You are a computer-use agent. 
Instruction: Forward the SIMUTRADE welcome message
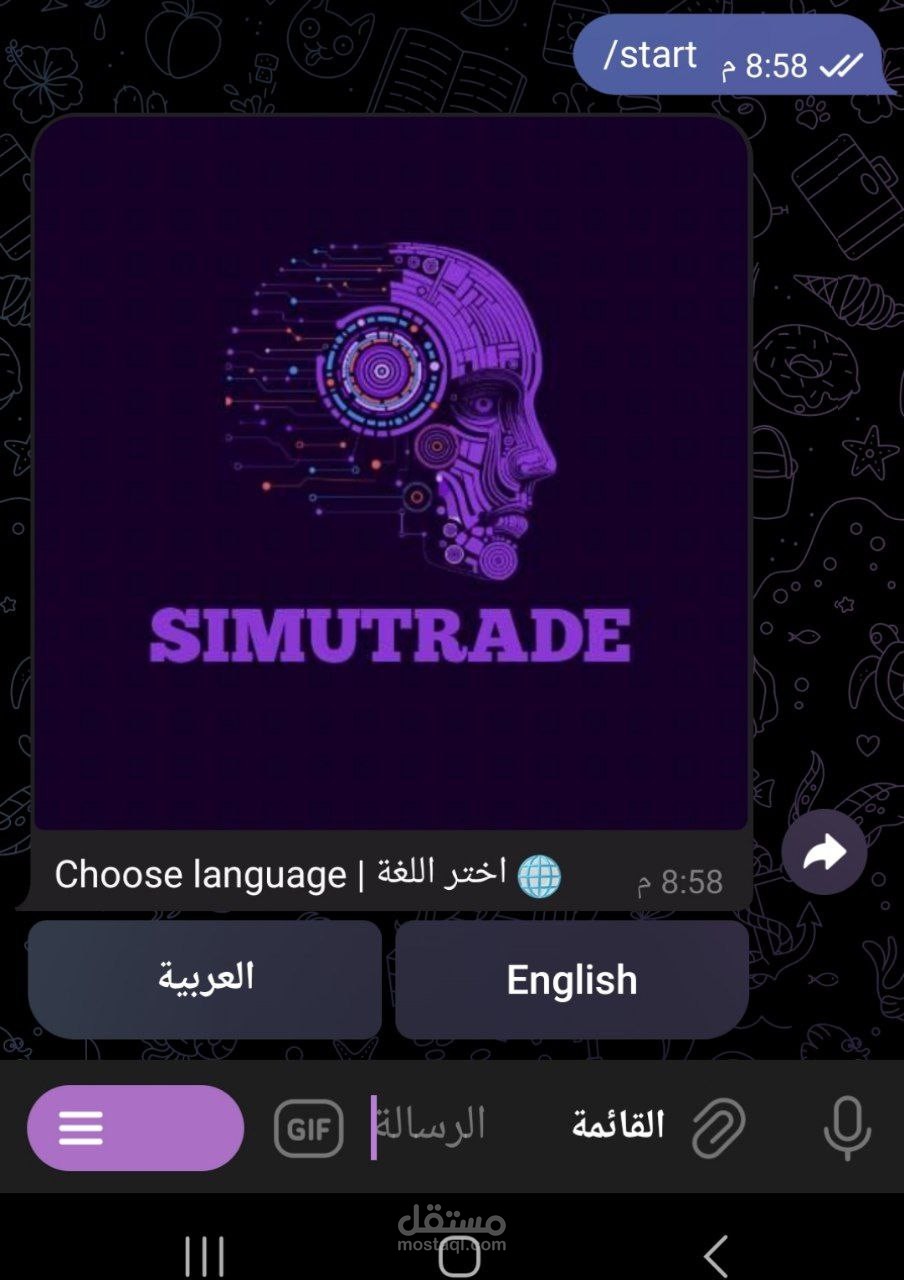[x=824, y=852]
